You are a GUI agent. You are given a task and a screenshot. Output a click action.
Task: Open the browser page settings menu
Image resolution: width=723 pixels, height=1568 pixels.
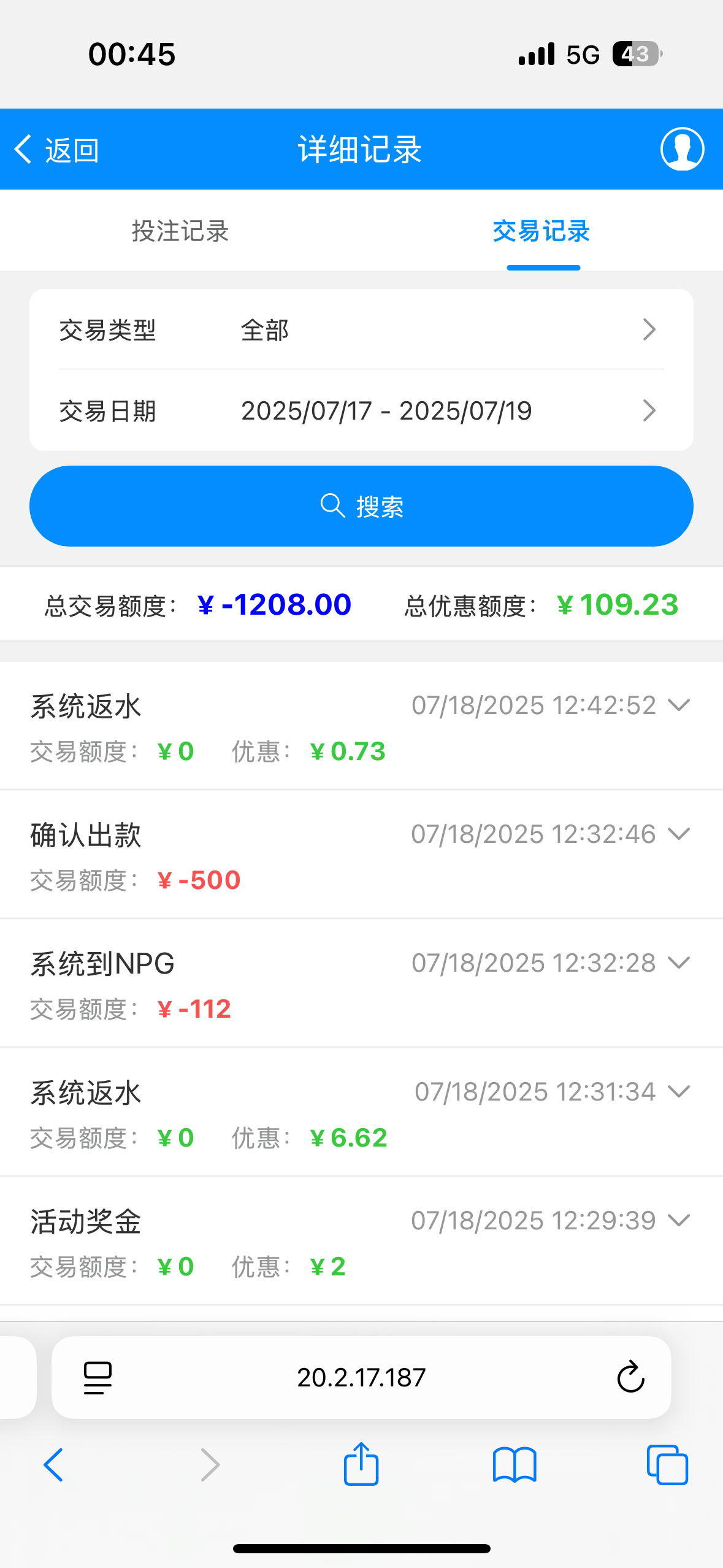(x=98, y=1378)
